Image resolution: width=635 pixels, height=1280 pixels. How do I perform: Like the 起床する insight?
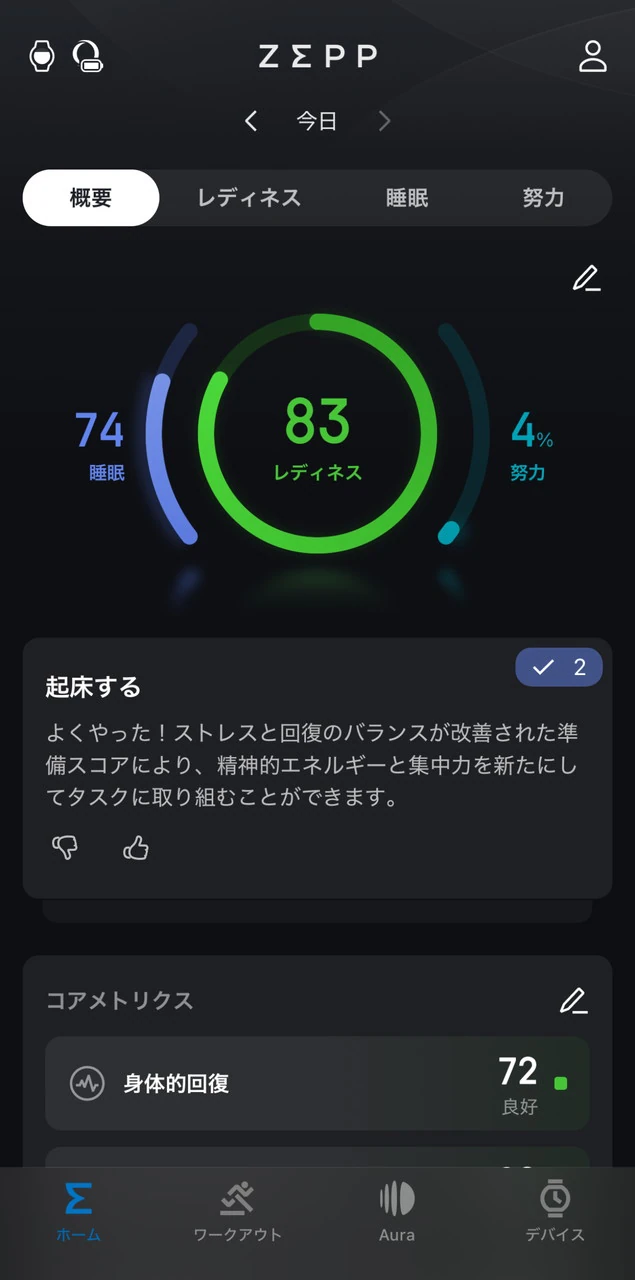[x=136, y=848]
